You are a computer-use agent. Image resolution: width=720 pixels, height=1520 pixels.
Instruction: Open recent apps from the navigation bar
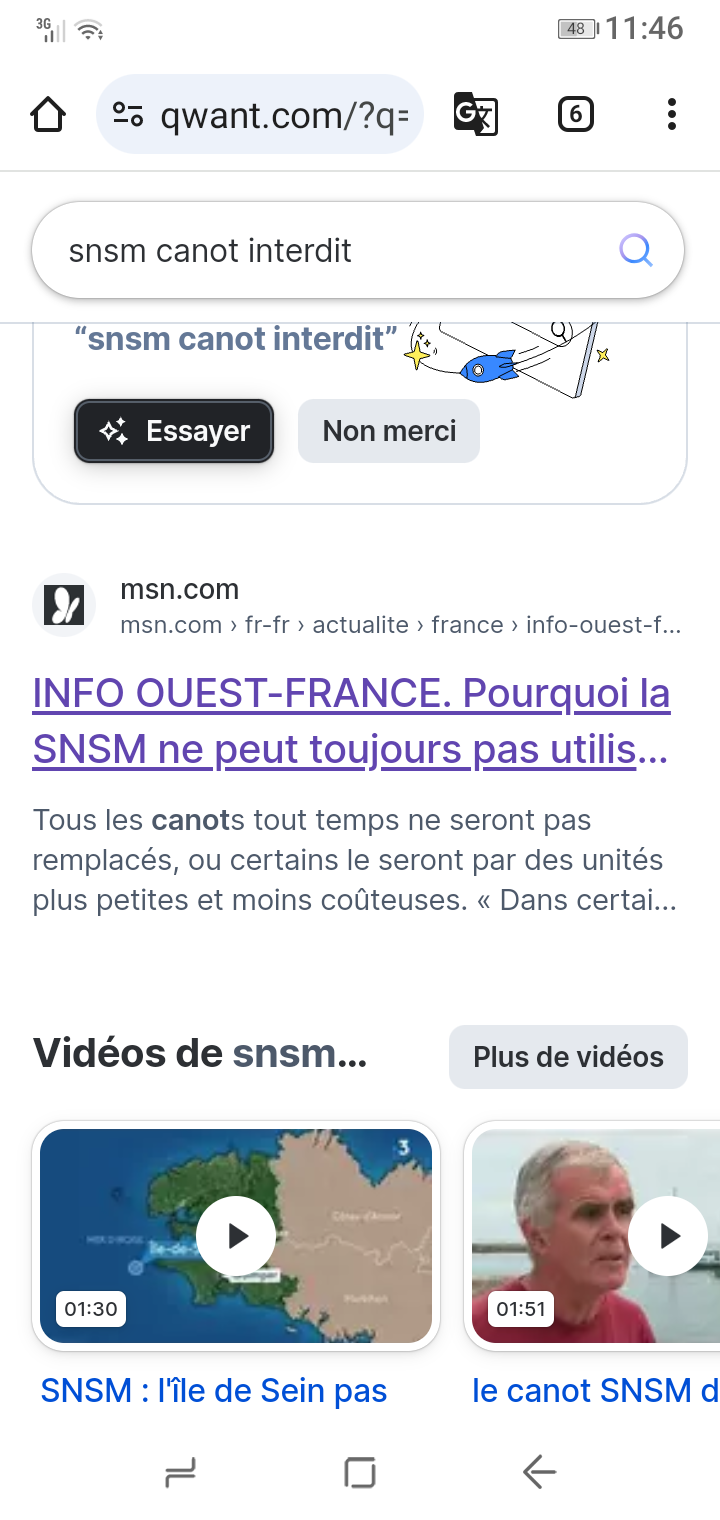pyautogui.click(x=180, y=1471)
